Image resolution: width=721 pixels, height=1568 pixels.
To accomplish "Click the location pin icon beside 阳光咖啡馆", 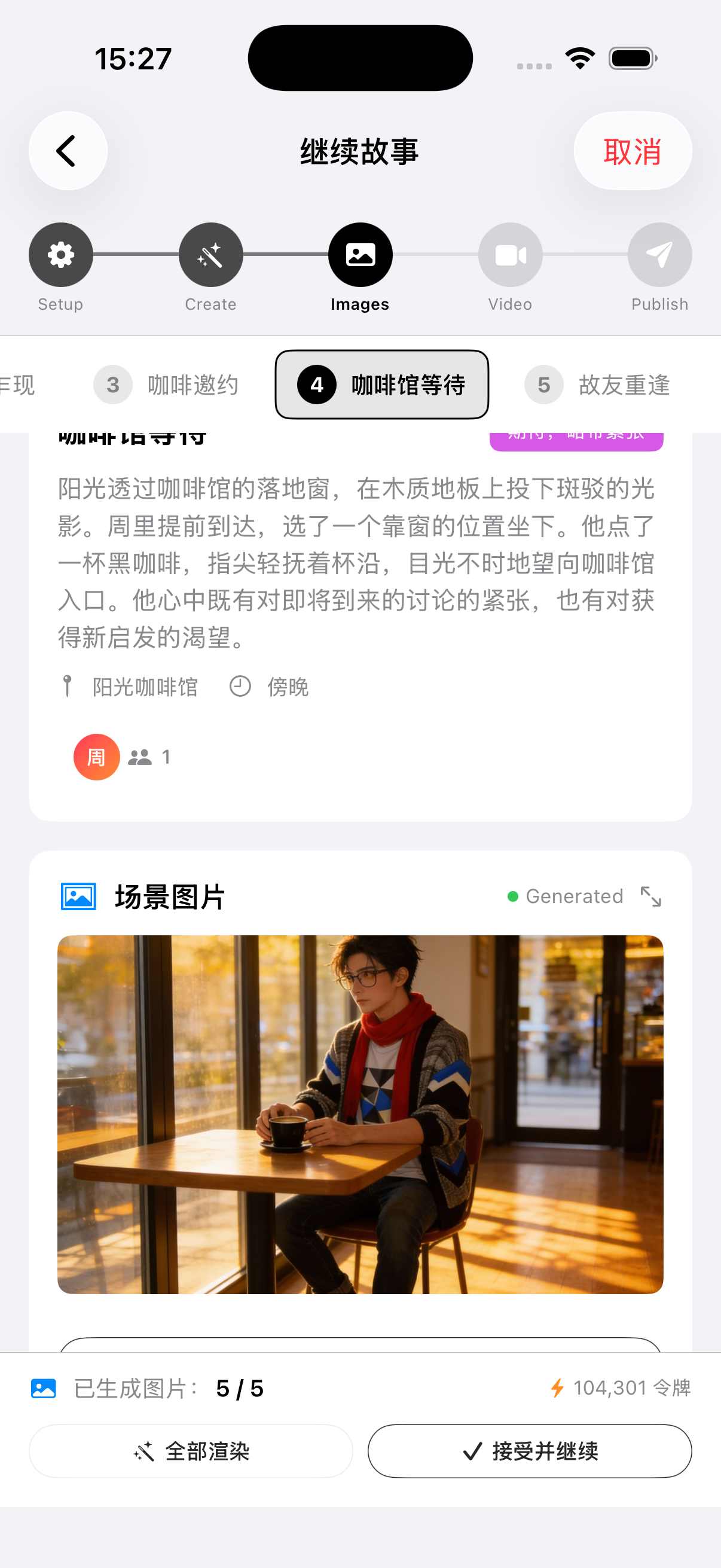I will tap(68, 687).
